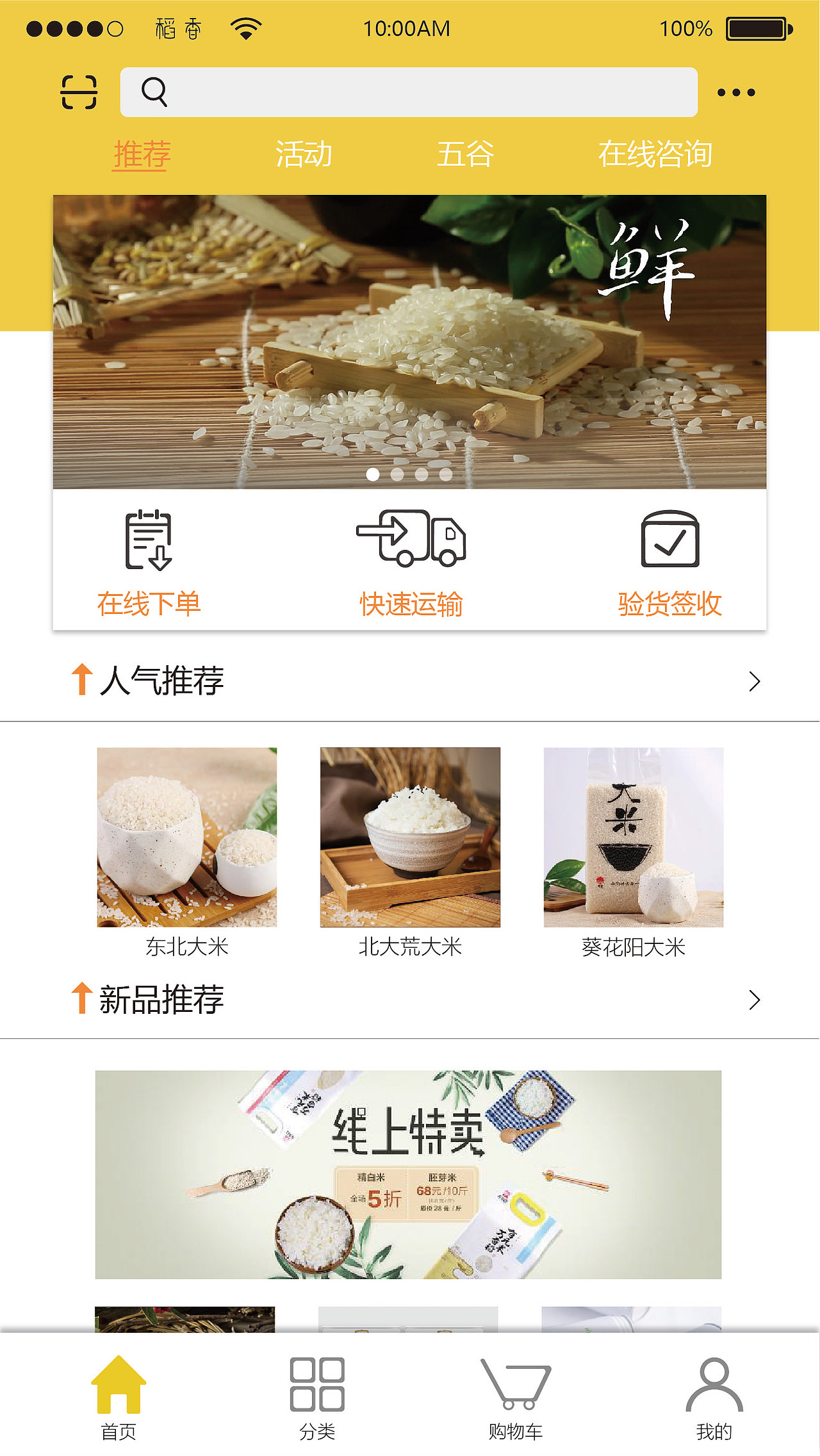820x1456 pixels.
Task: Switch carousel to the second dot
Action: [x=398, y=474]
